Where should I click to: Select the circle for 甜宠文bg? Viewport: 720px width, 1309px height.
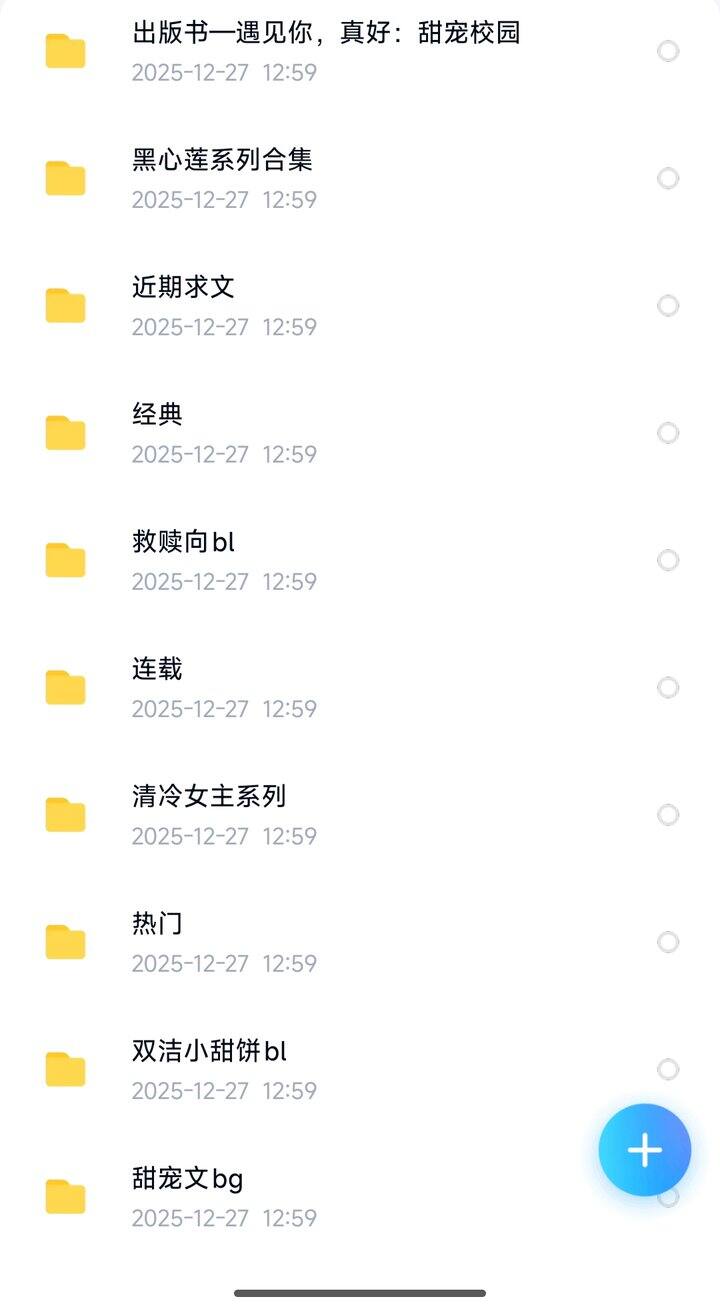point(667,1197)
